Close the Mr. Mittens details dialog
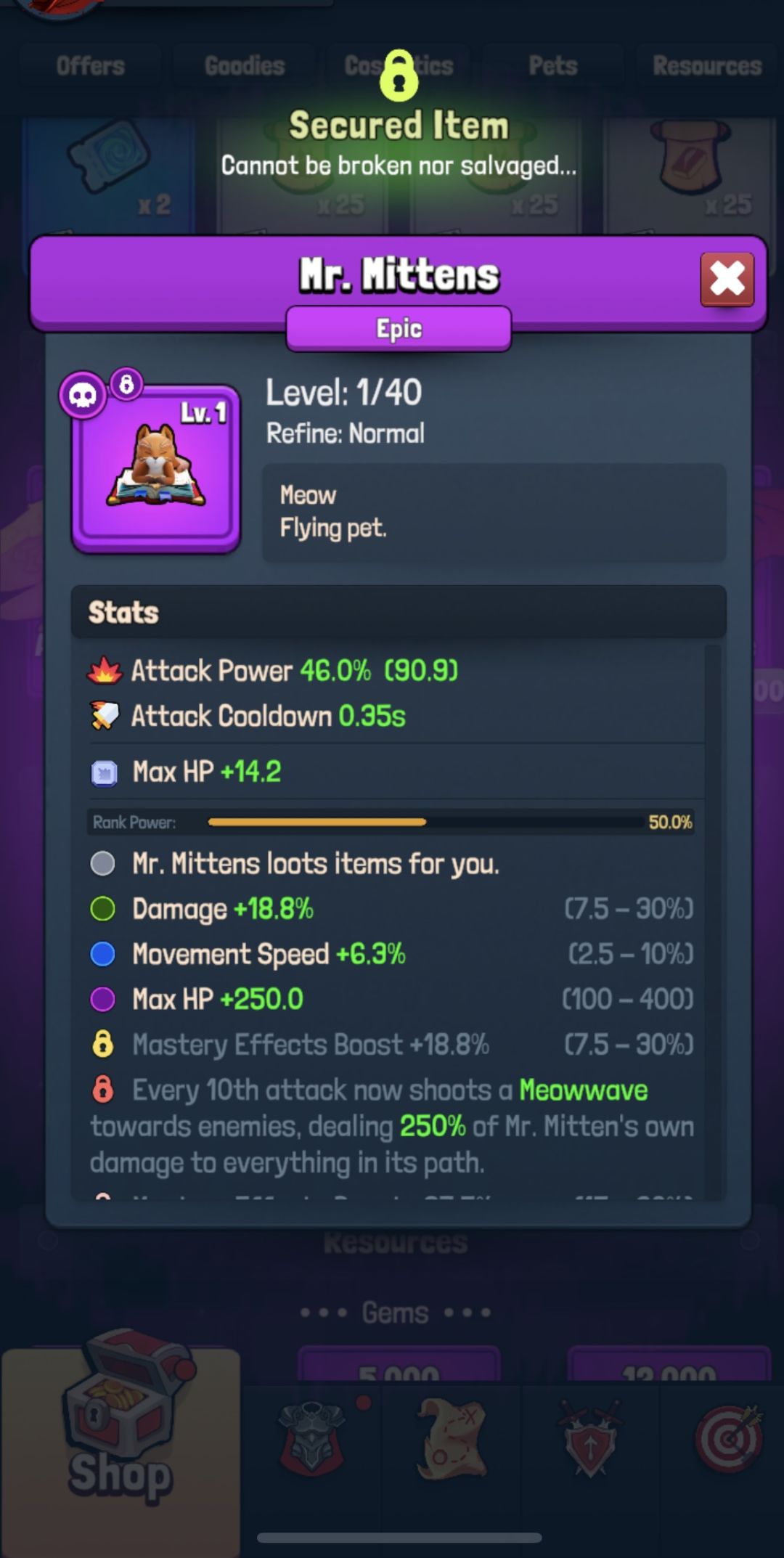The height and width of the screenshot is (1558, 784). [727, 279]
